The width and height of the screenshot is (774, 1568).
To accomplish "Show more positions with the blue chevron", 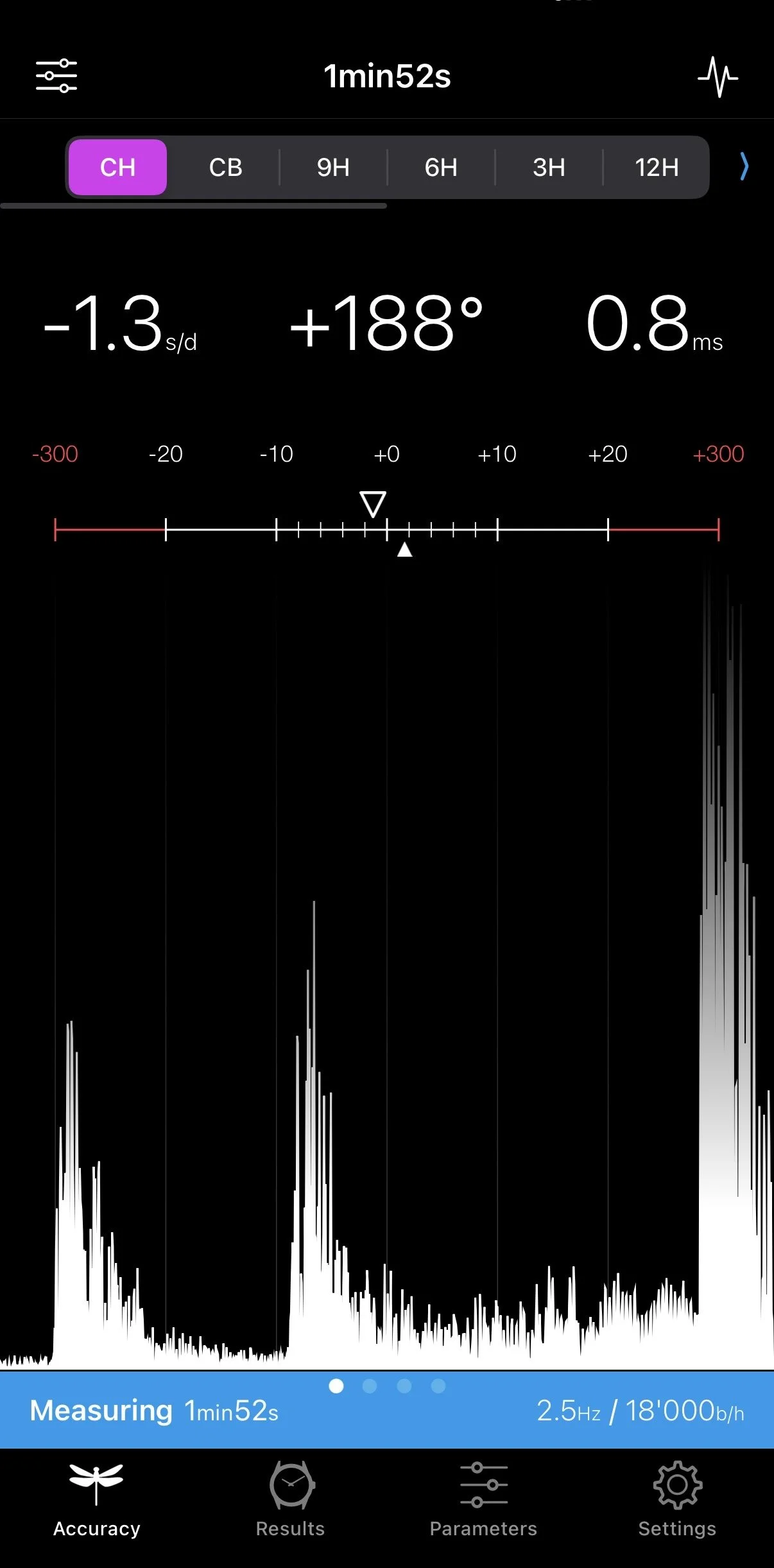I will (x=744, y=166).
